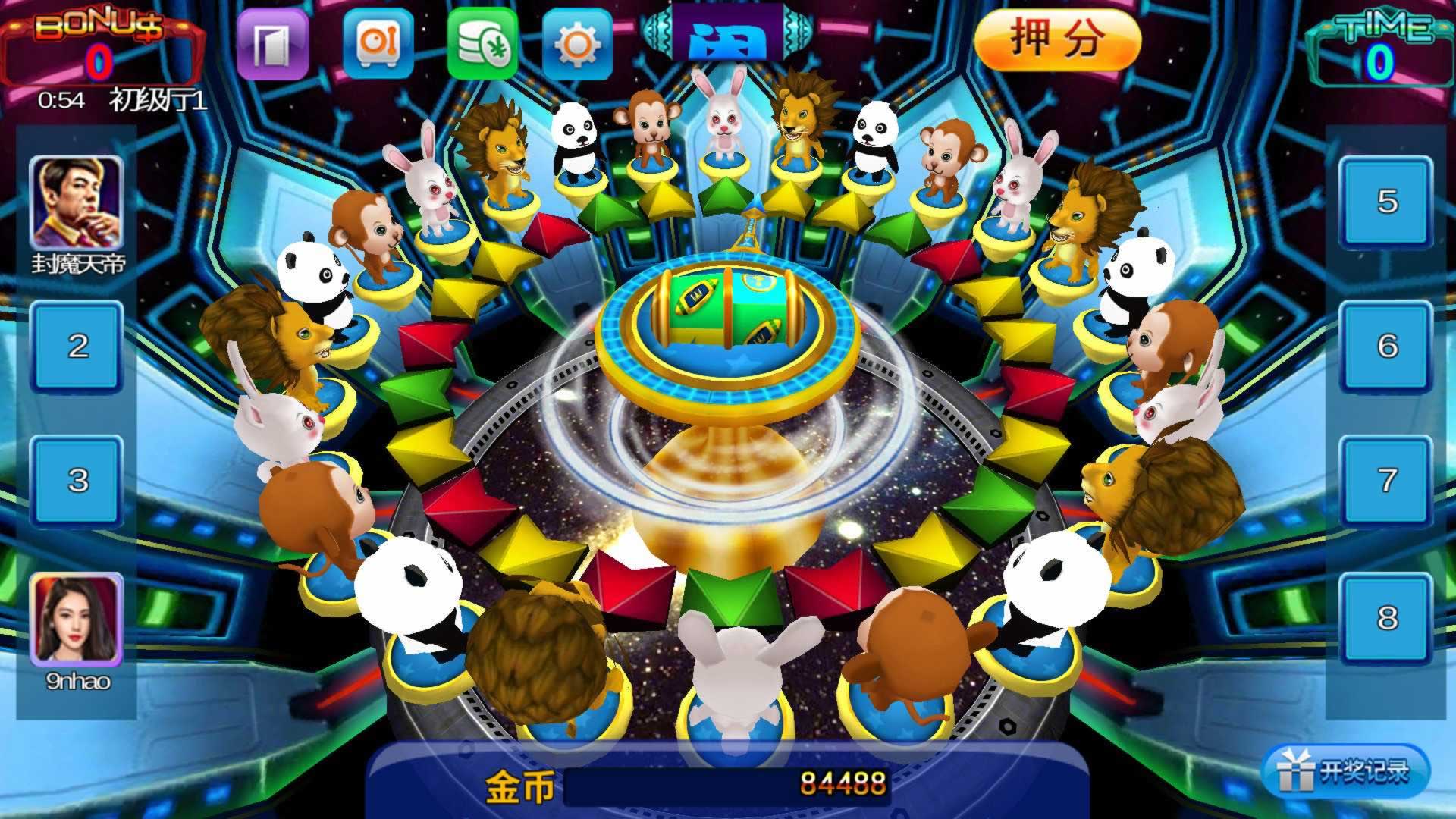The height and width of the screenshot is (819, 1456).
Task: Select empty seat number 6
Action: point(1386,347)
